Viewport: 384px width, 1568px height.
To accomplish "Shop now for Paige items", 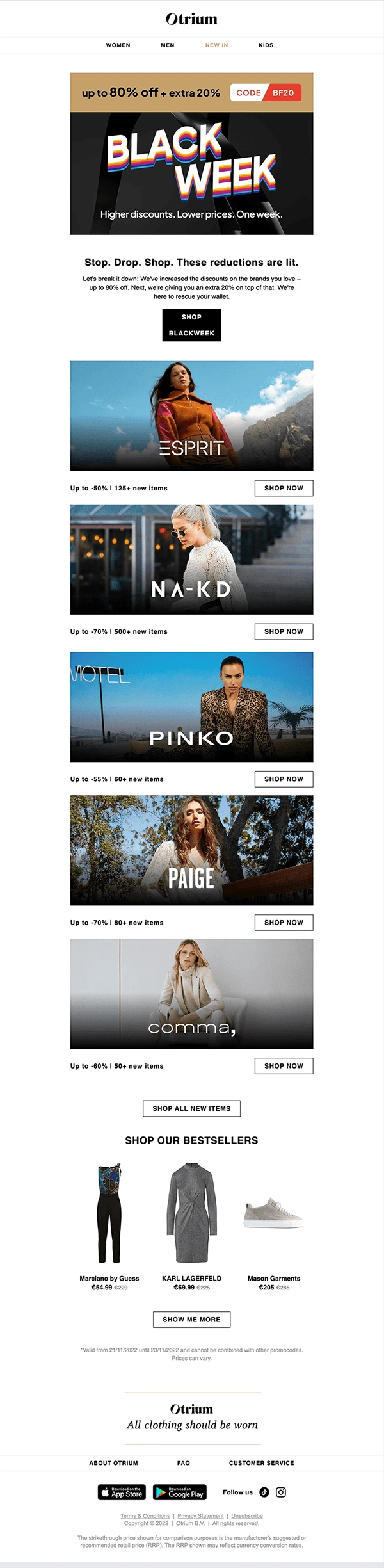I will (284, 923).
